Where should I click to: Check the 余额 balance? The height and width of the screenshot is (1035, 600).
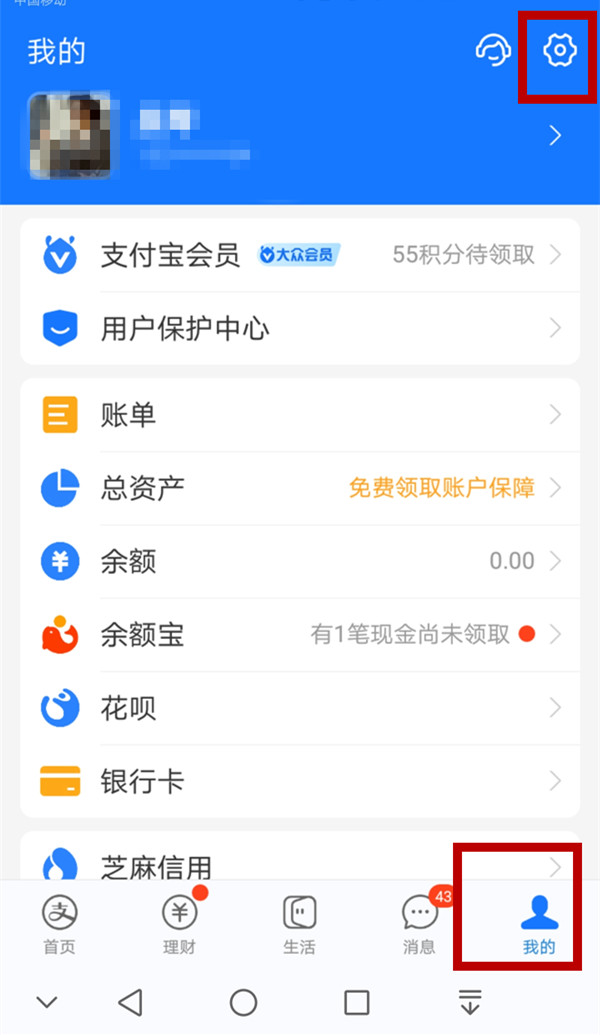click(300, 561)
